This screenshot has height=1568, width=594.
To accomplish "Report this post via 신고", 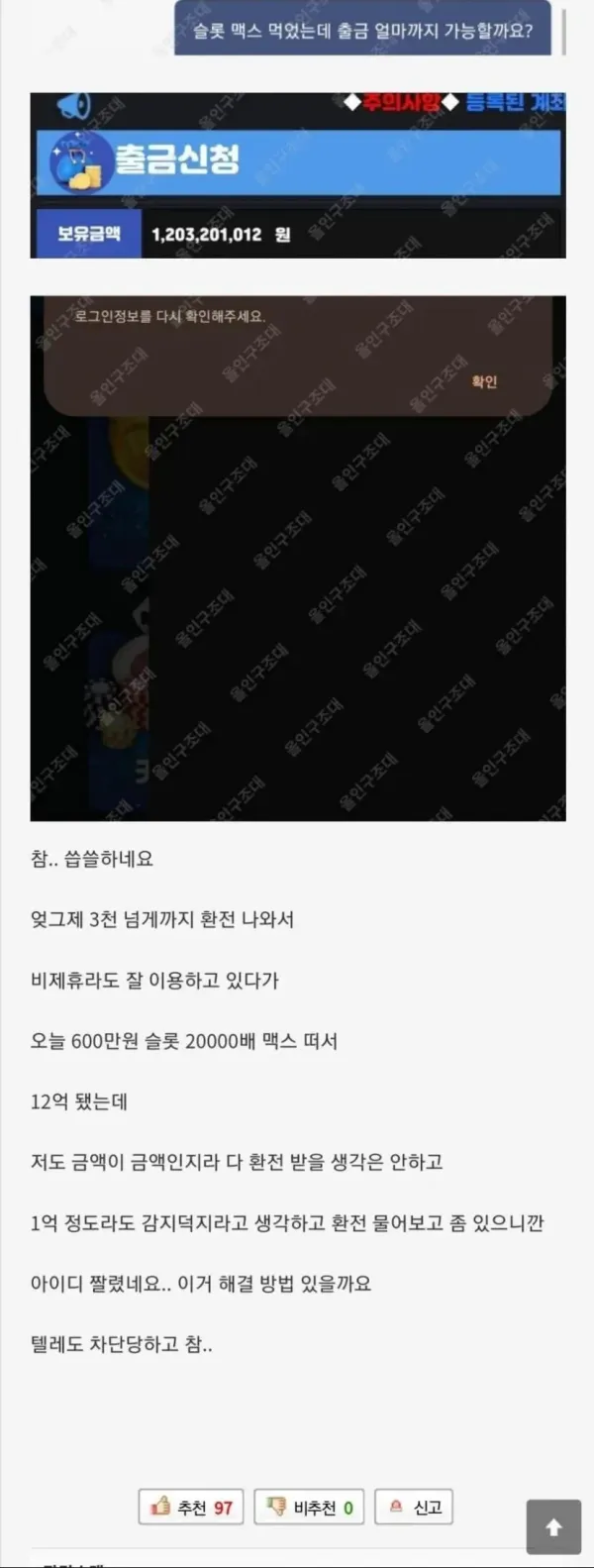I will pos(416,1508).
